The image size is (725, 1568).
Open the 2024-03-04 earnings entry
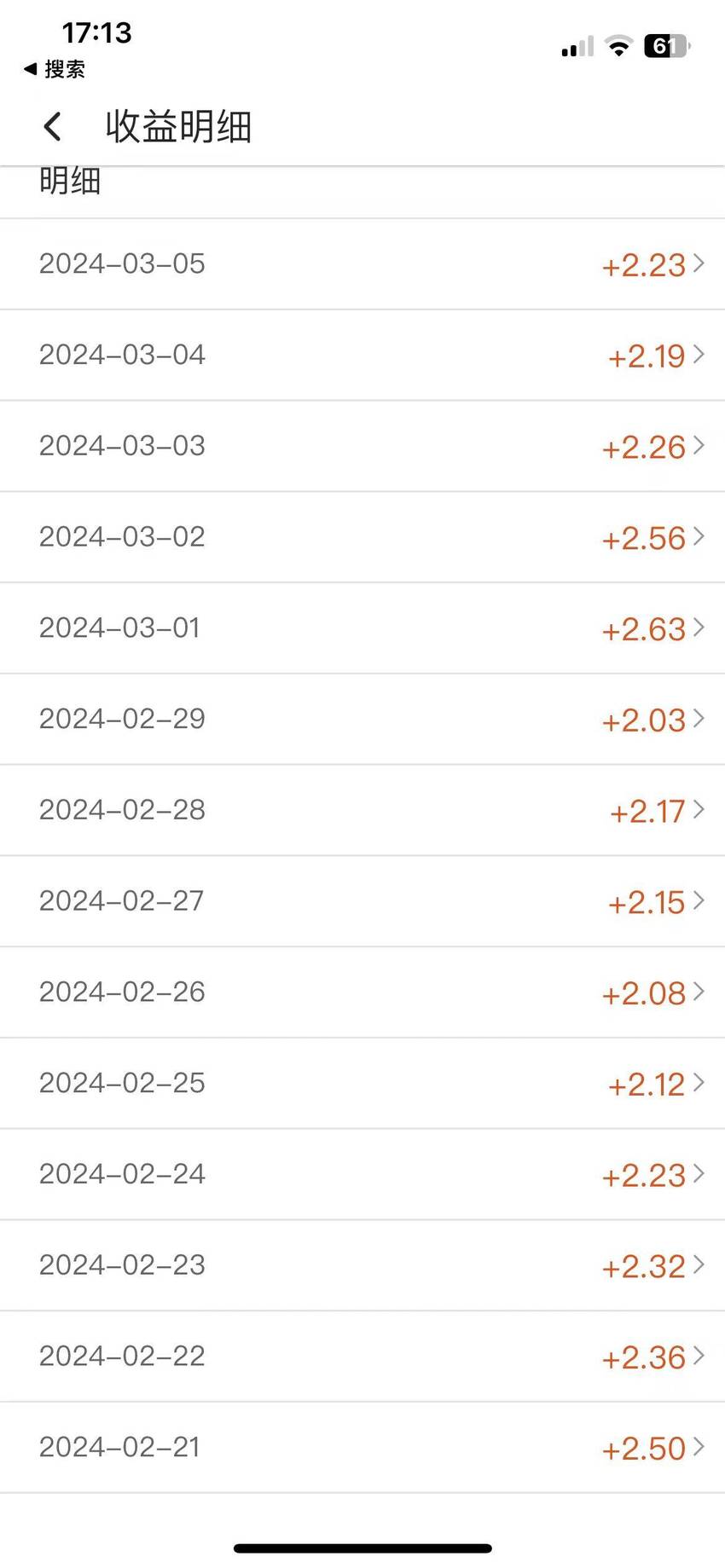tap(362, 356)
